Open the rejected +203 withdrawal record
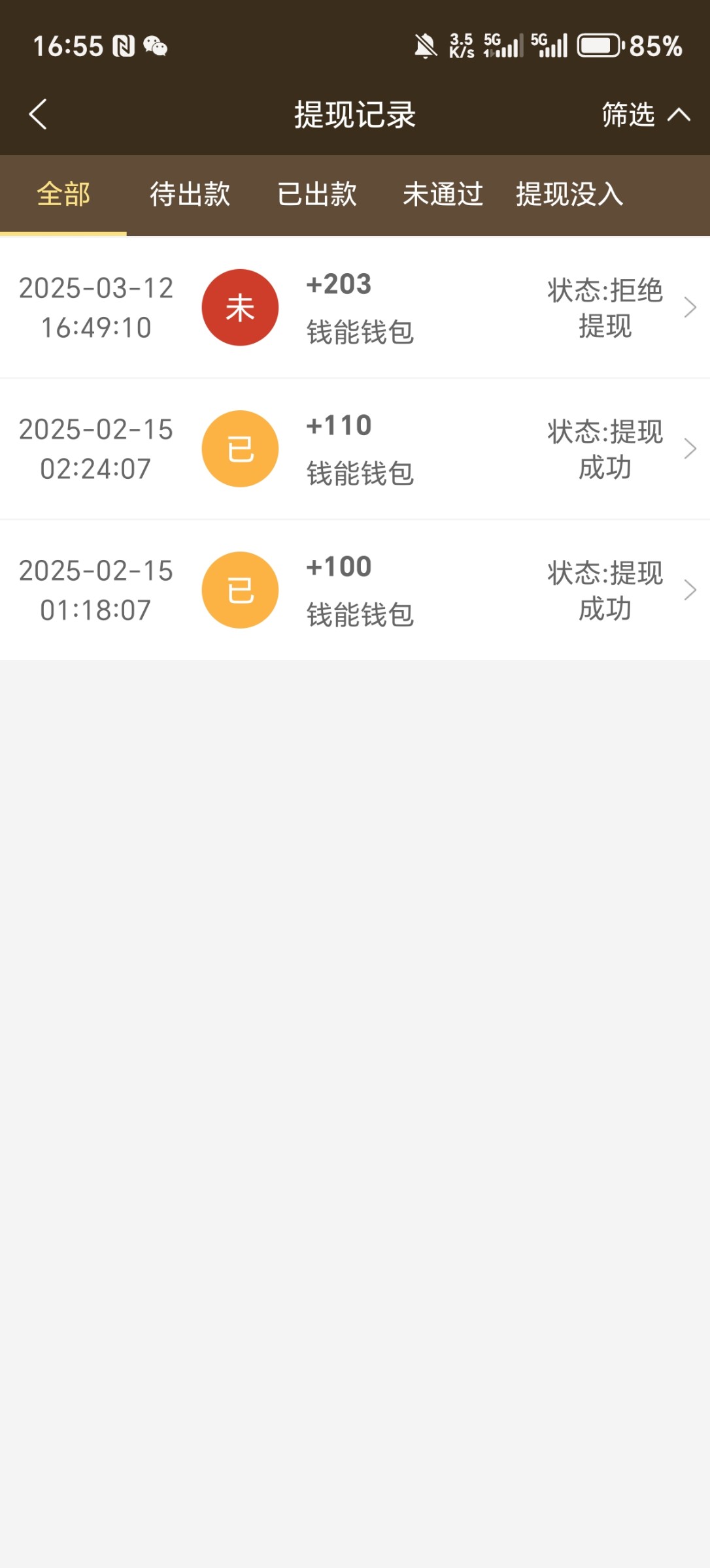710x1568 pixels. pos(355,308)
